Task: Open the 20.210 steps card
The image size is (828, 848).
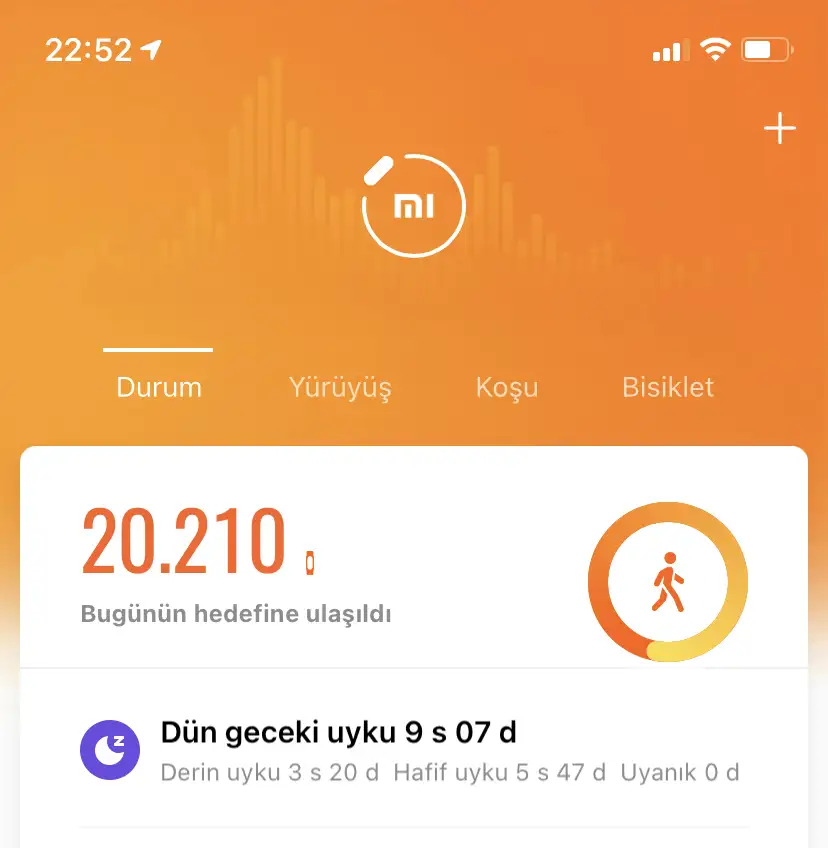Action: click(x=300, y=560)
